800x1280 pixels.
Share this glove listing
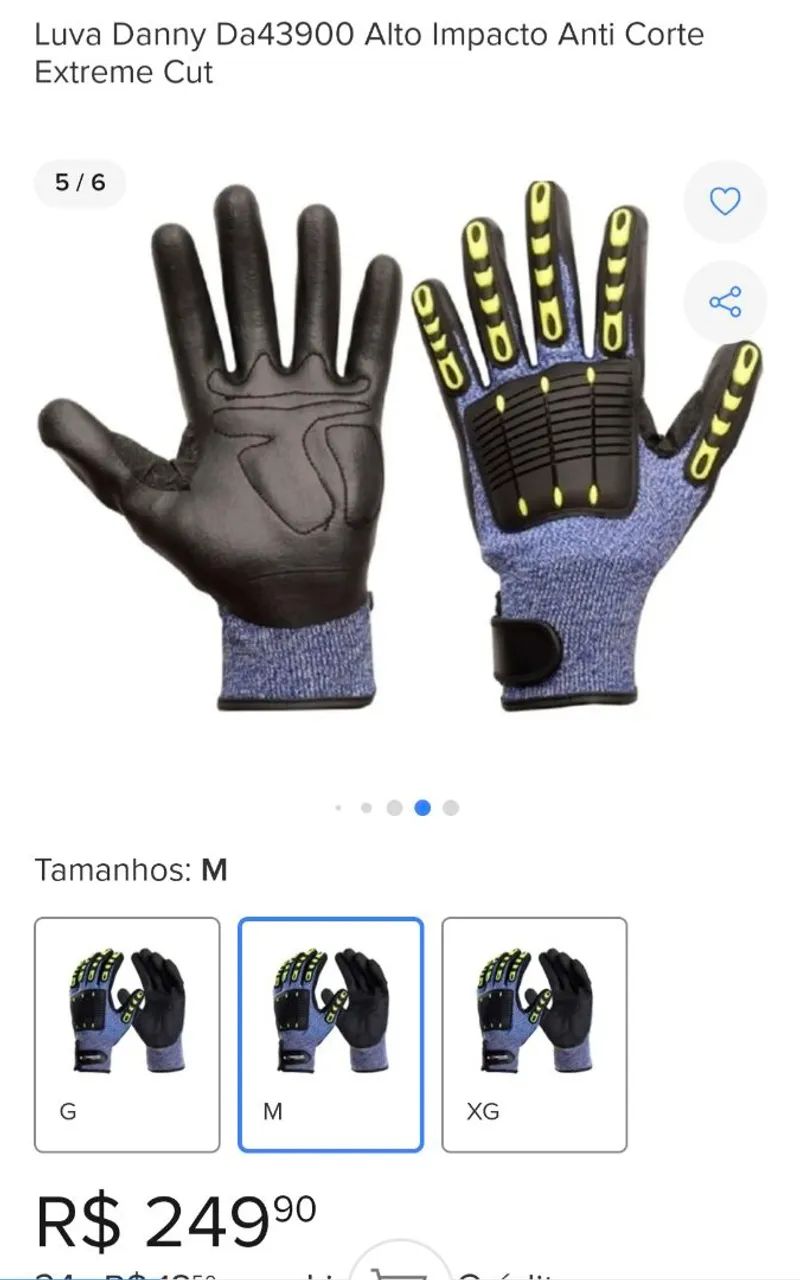tap(724, 302)
